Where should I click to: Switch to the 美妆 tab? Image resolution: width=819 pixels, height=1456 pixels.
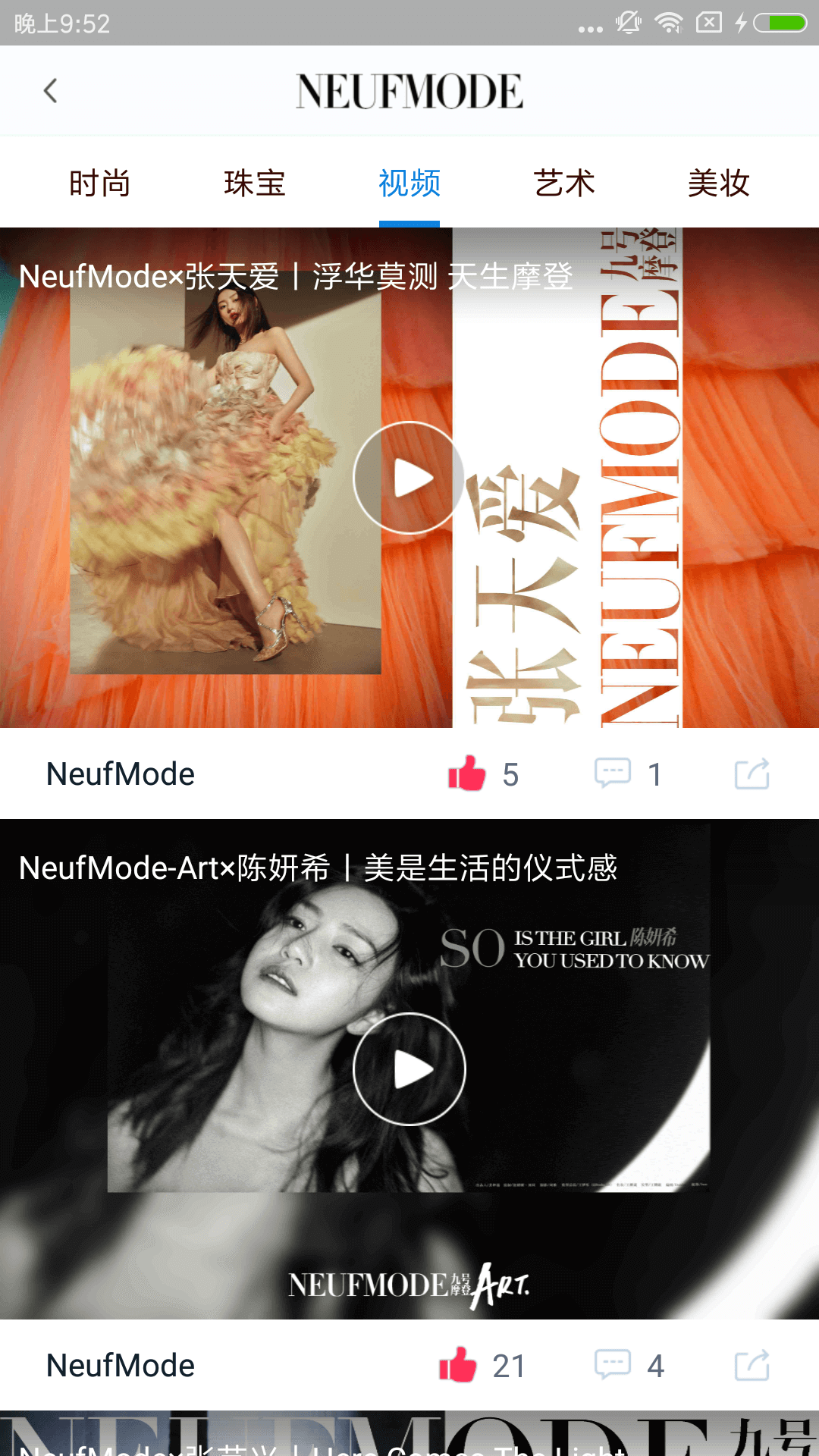pyautogui.click(x=719, y=184)
